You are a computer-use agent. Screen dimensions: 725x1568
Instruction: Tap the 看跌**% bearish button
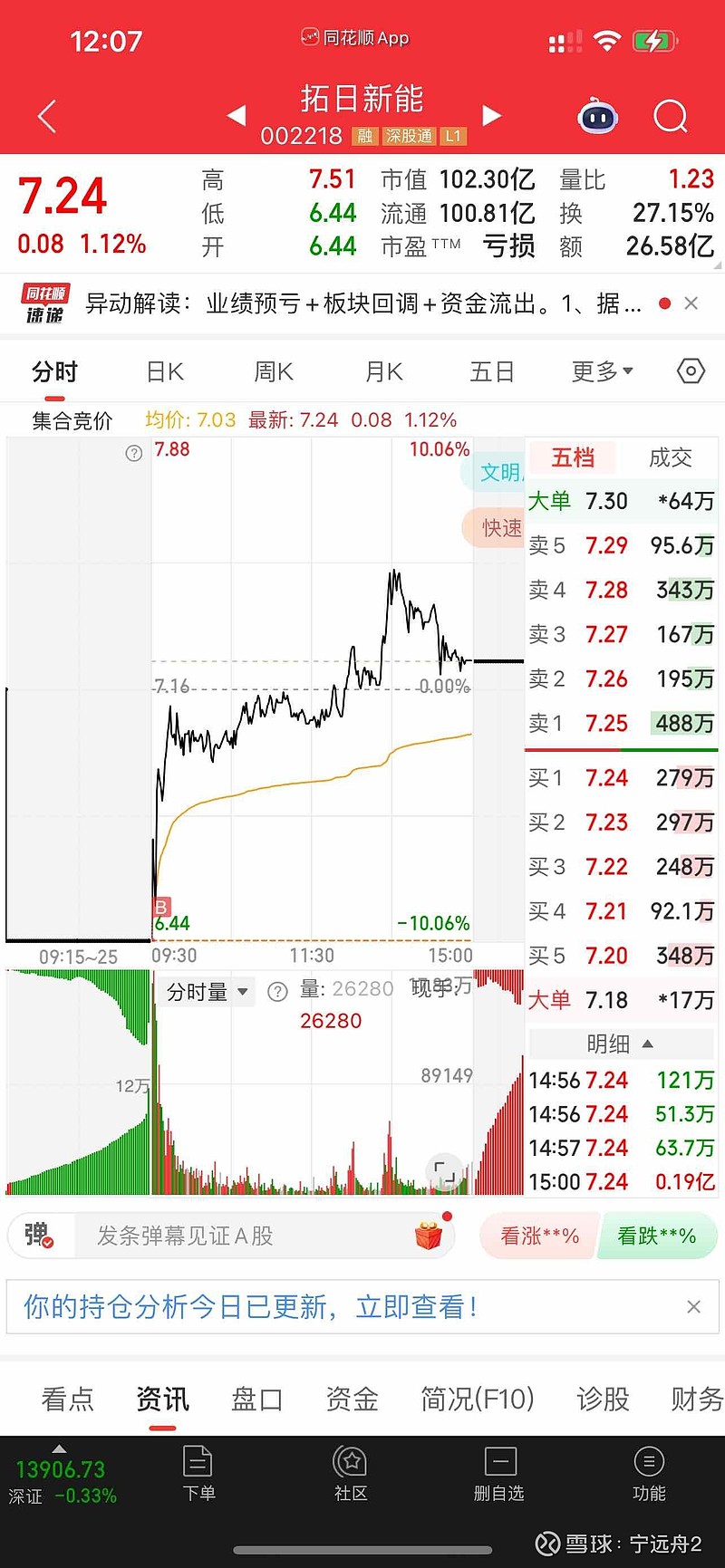point(657,1236)
